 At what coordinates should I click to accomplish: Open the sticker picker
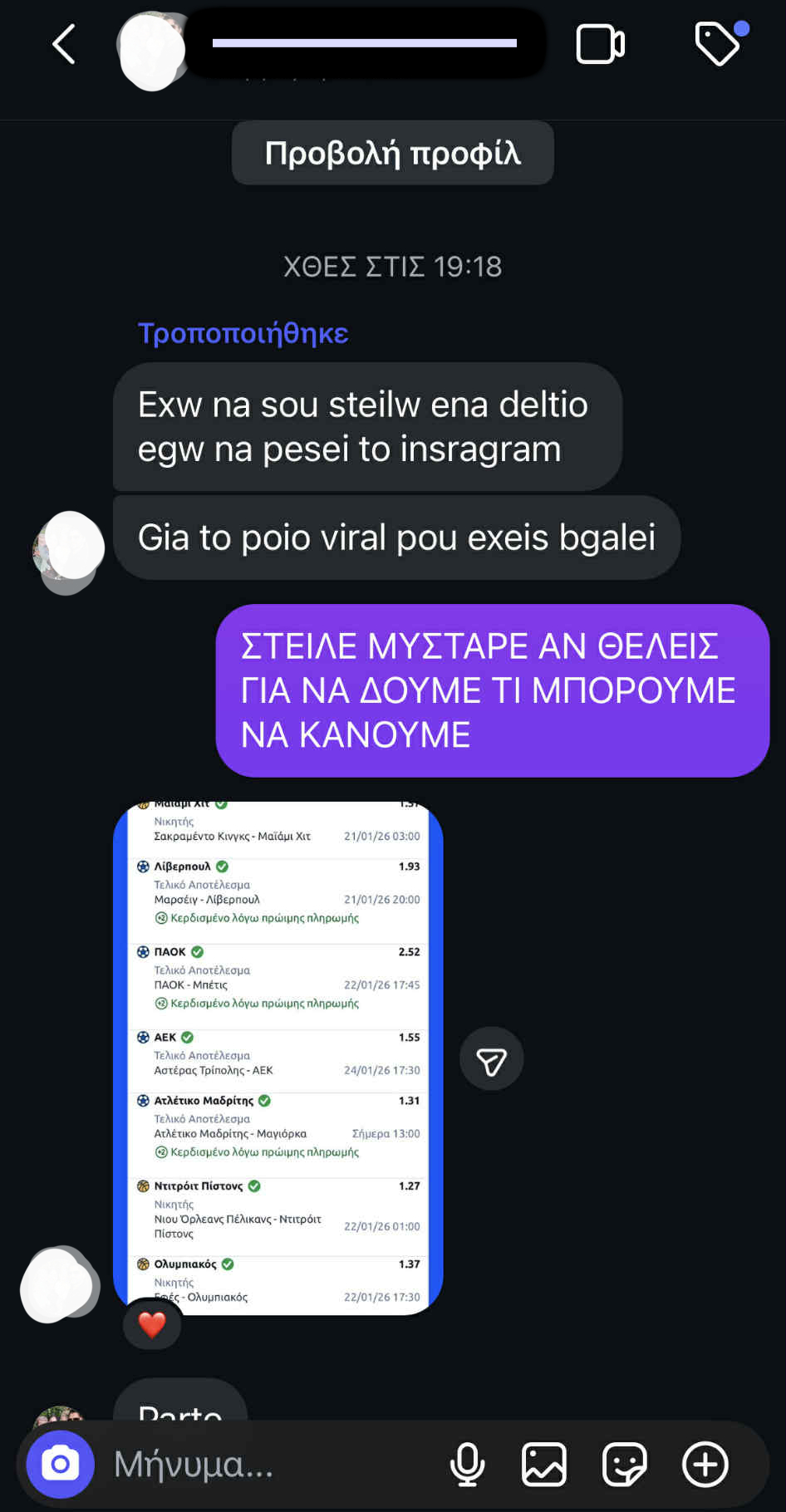624,1465
